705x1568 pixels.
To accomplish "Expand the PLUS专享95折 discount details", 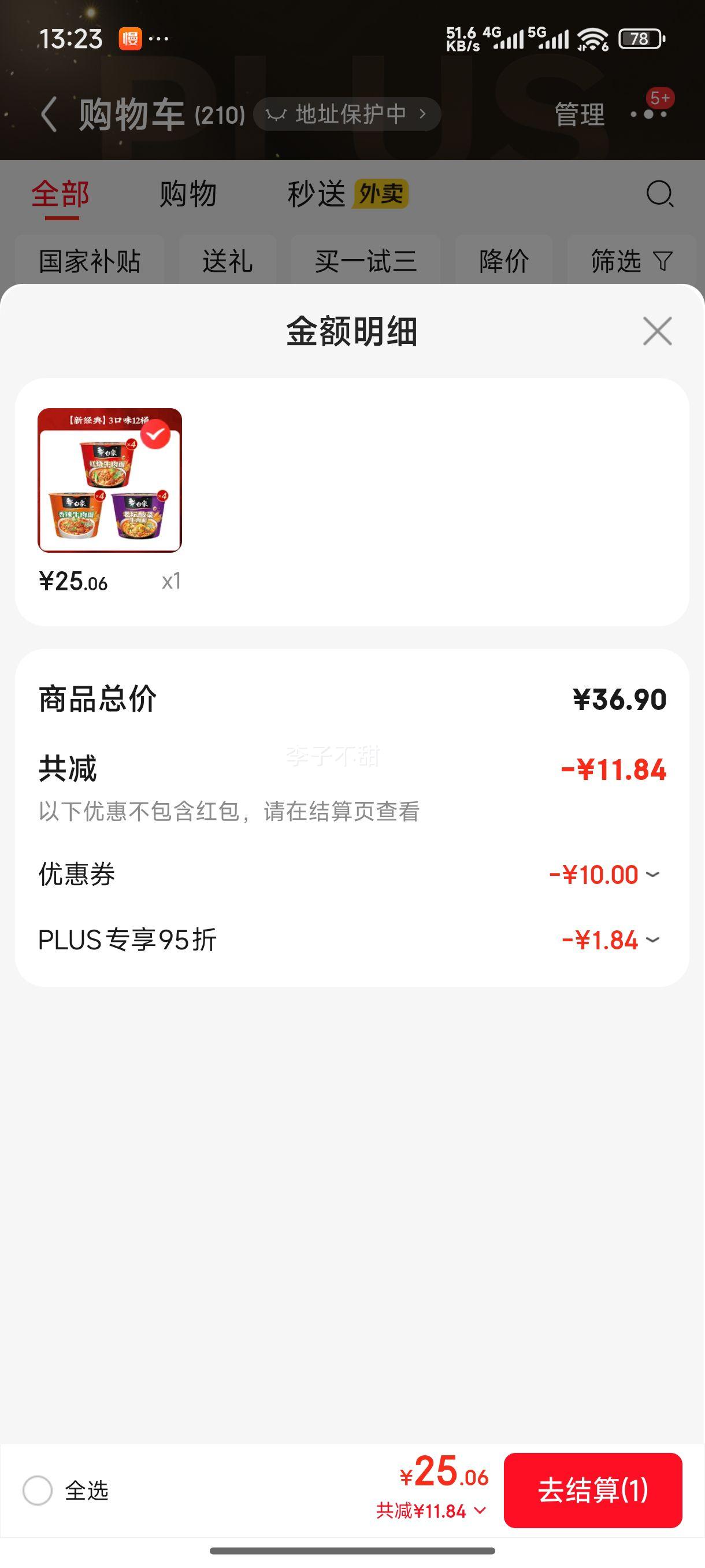I will (x=652, y=939).
